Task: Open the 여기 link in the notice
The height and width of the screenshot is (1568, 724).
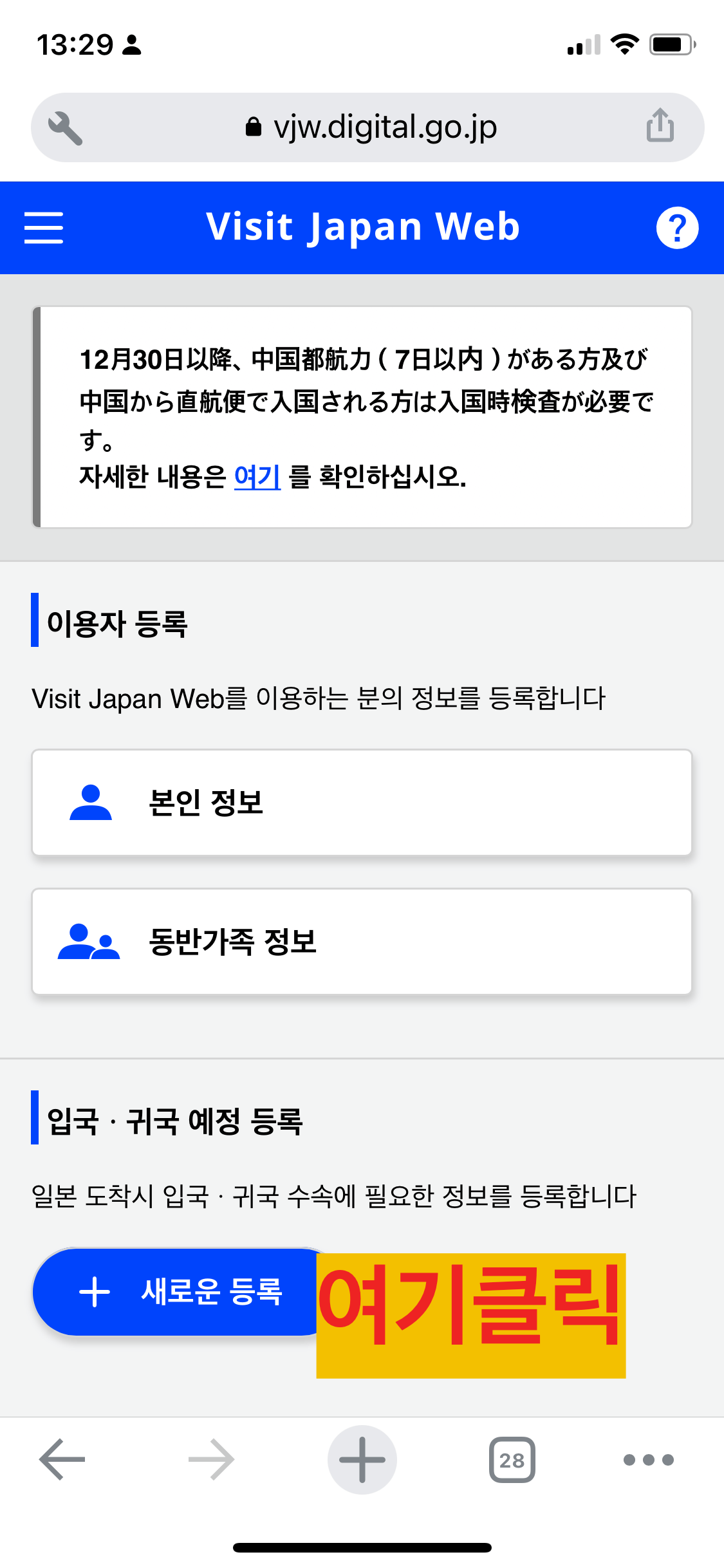Action: (257, 477)
